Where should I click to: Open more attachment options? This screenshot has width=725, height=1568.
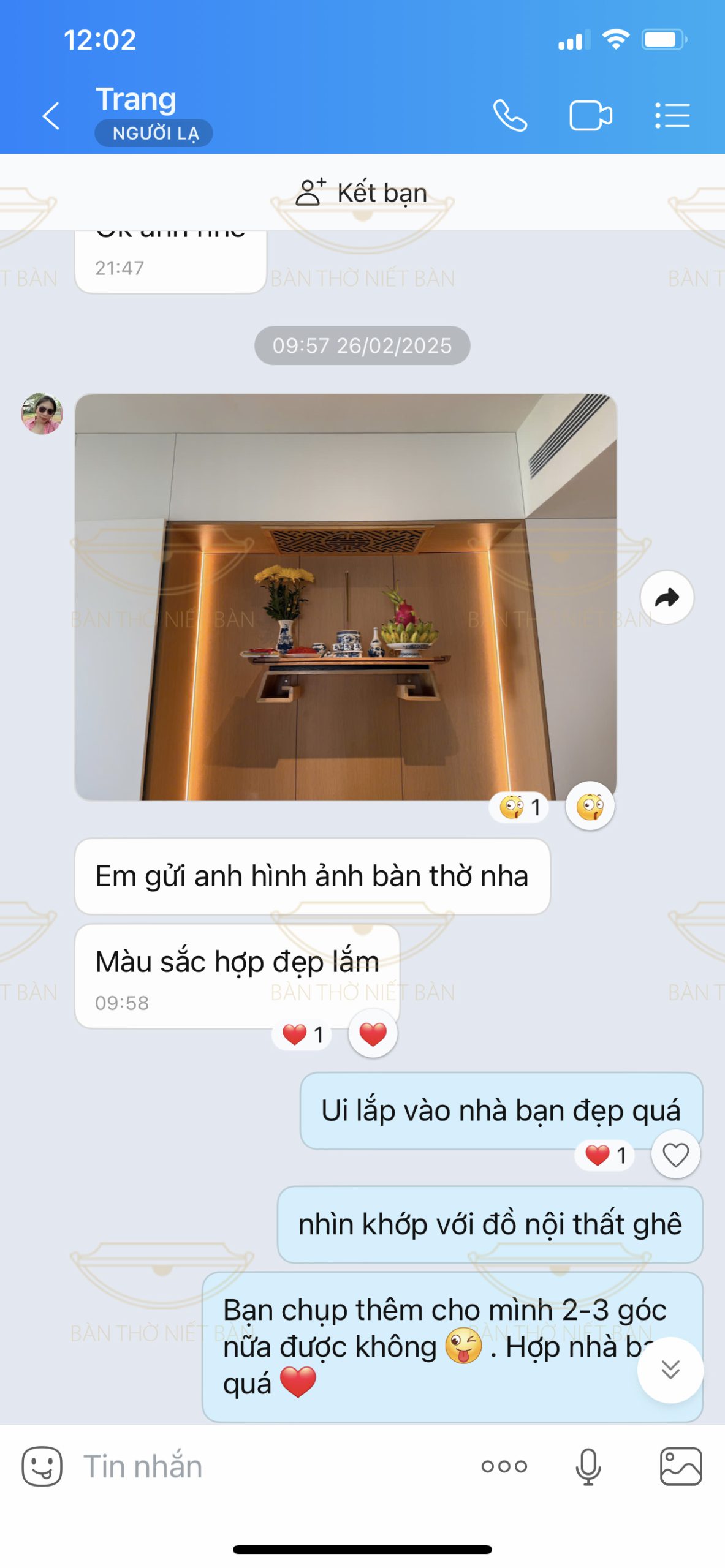tap(504, 1466)
